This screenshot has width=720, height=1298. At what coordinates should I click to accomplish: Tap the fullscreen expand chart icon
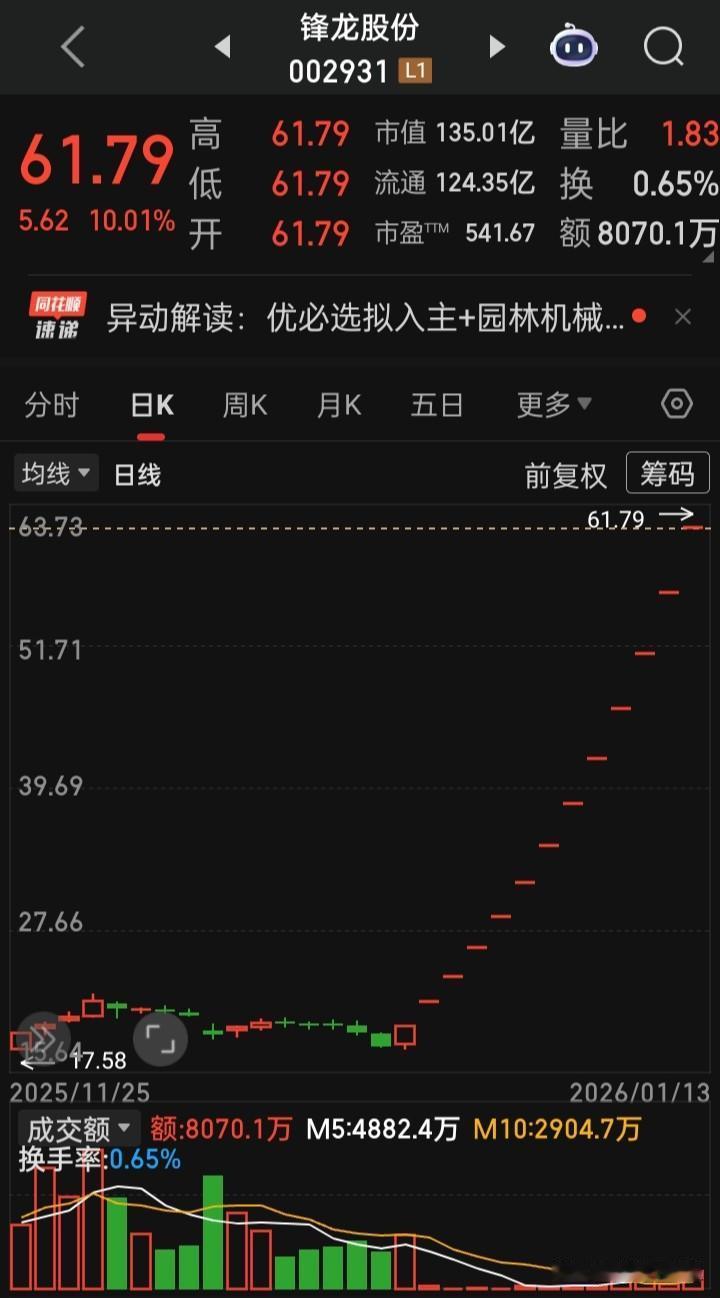click(x=158, y=1038)
